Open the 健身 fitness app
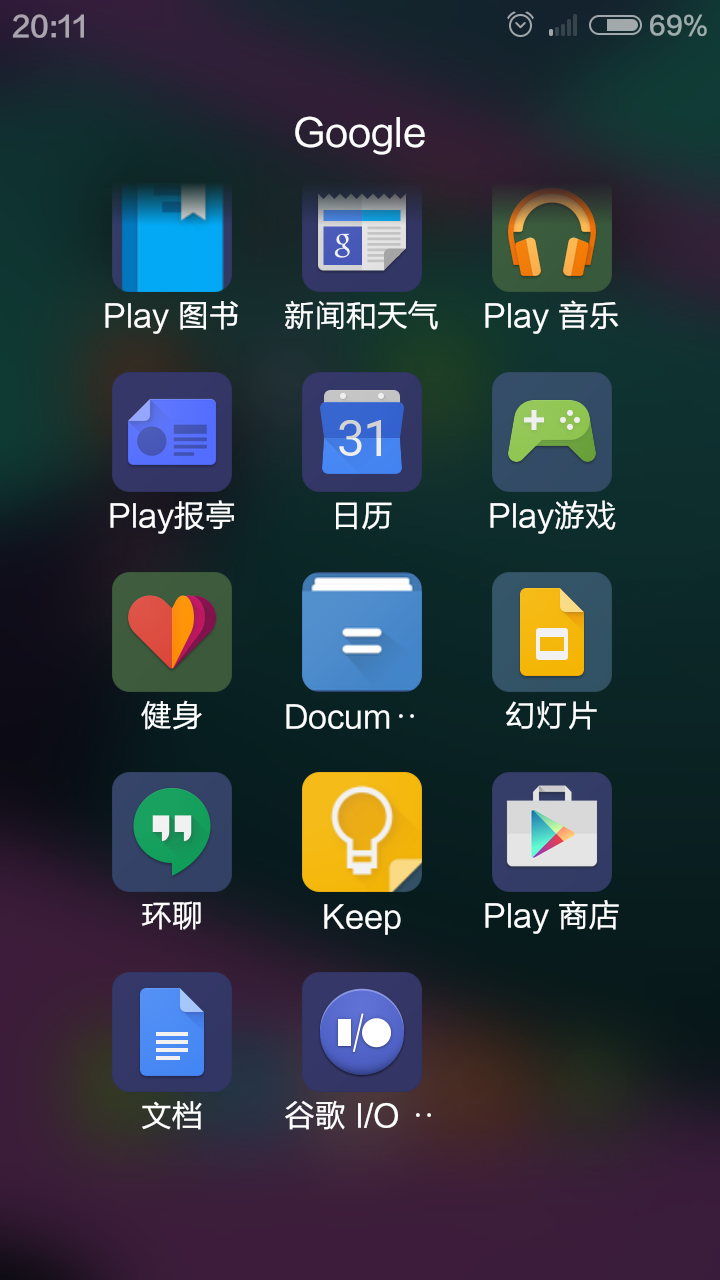The width and height of the screenshot is (720, 1280). click(x=171, y=632)
